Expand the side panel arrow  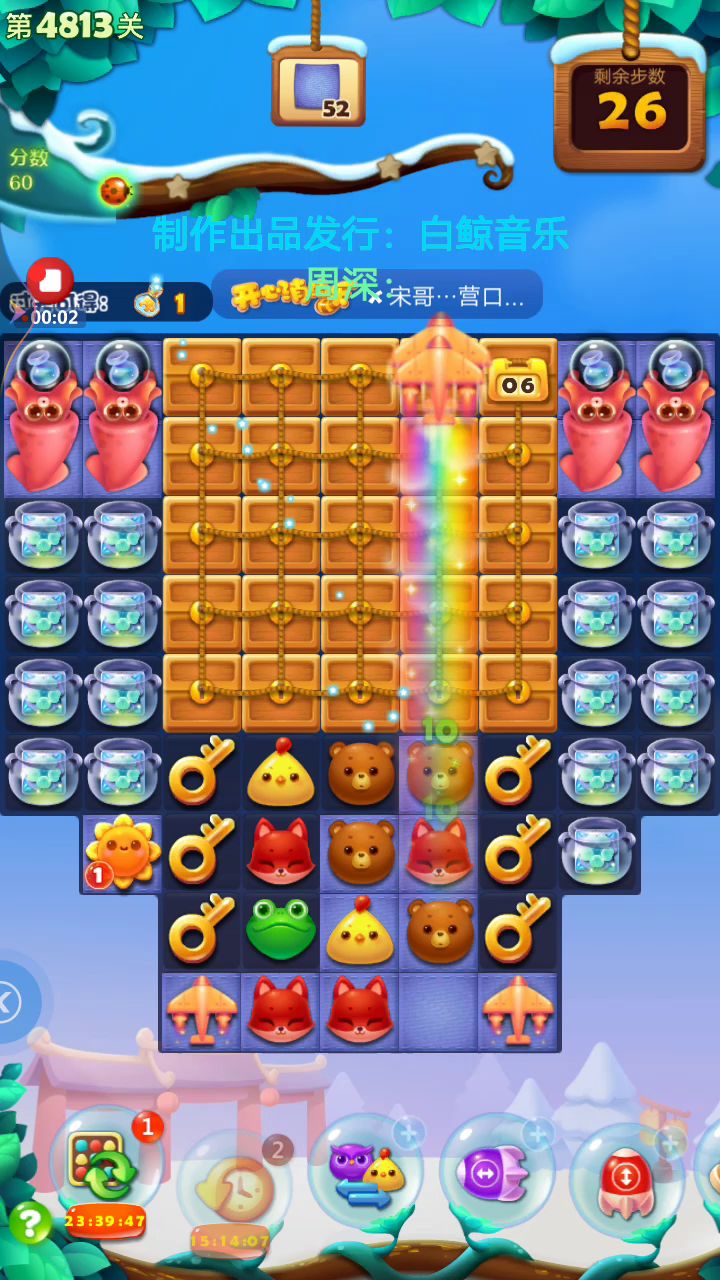[x=10, y=1001]
